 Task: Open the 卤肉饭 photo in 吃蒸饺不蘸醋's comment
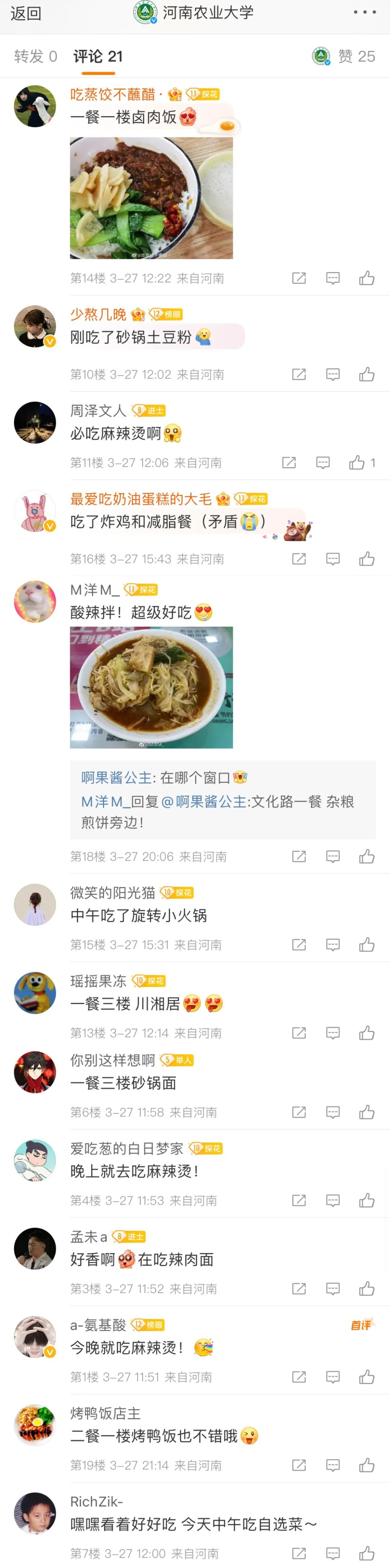pos(151,198)
